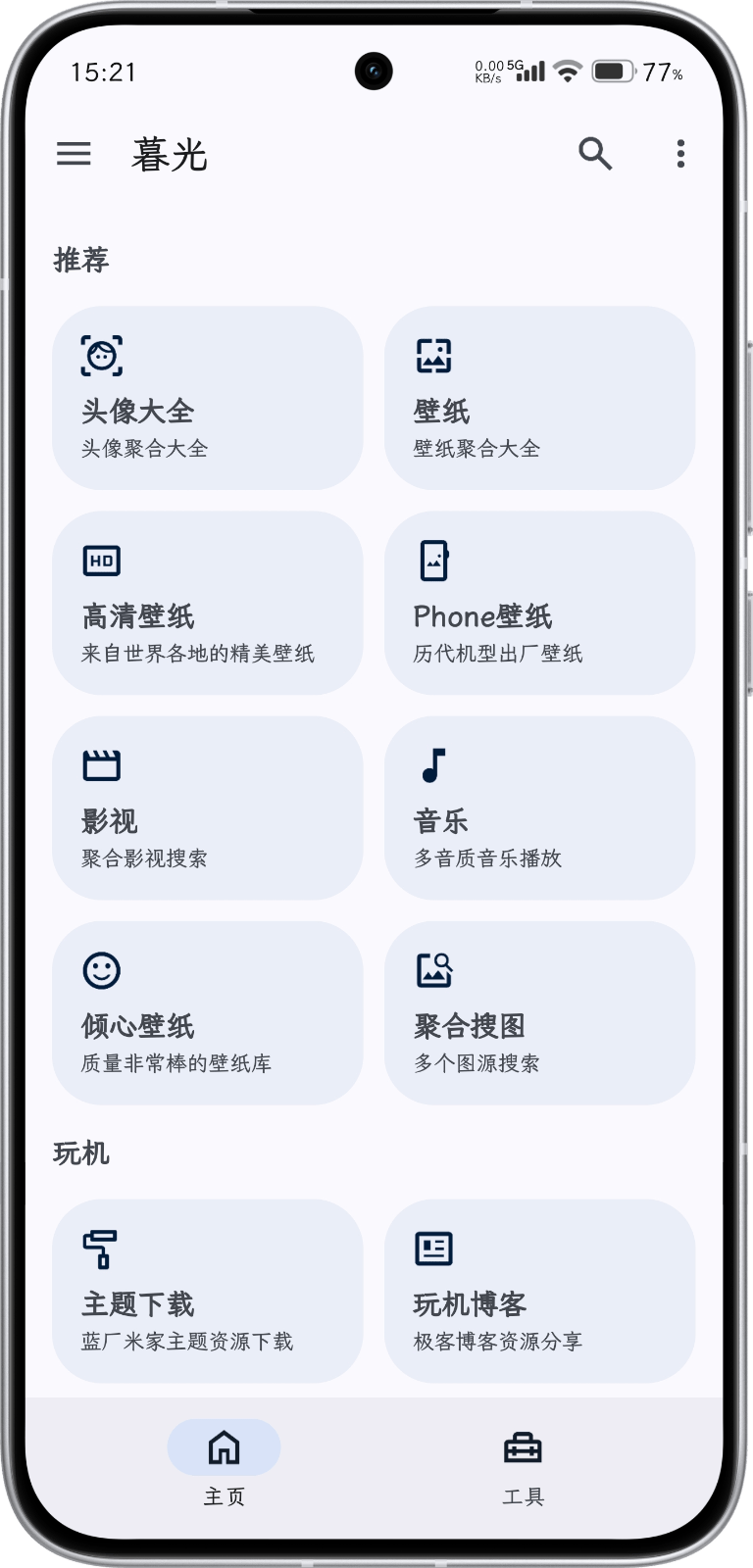Open the 壁纸 card
Image resolution: width=753 pixels, height=1568 pixels.
[x=539, y=398]
